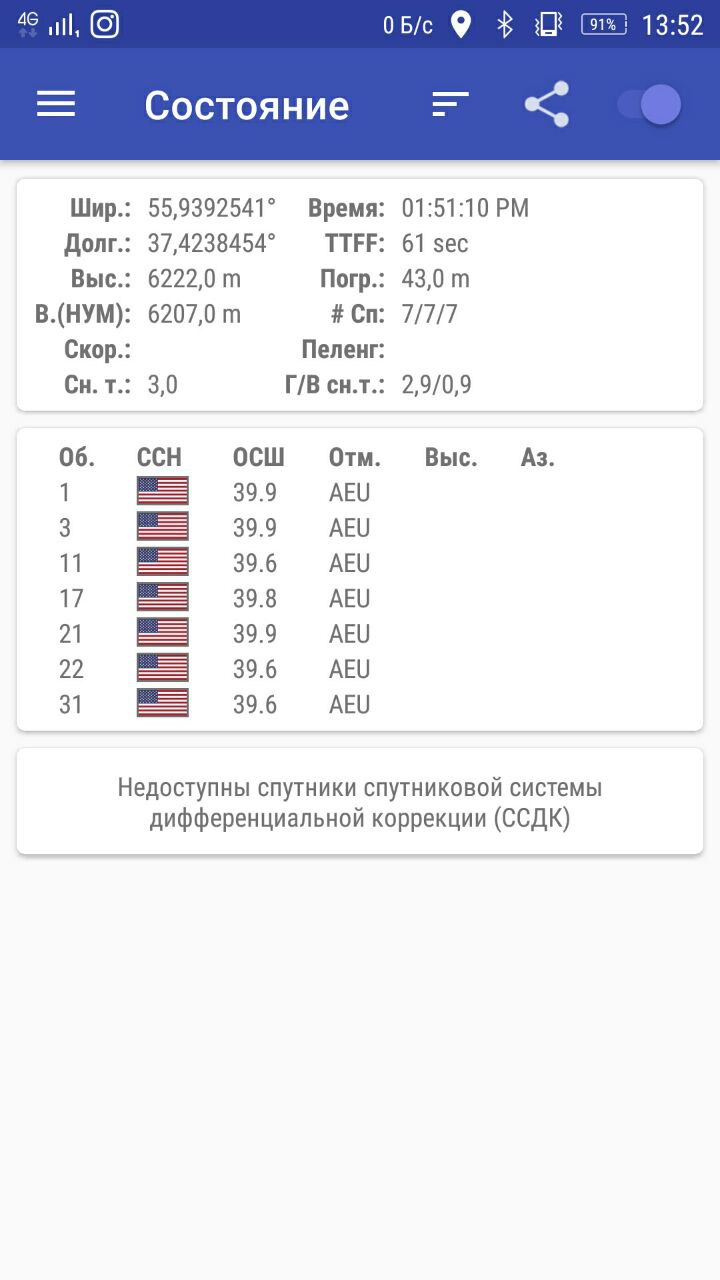
Task: Turn off the GPS toggle switch
Action: pyautogui.click(x=649, y=104)
